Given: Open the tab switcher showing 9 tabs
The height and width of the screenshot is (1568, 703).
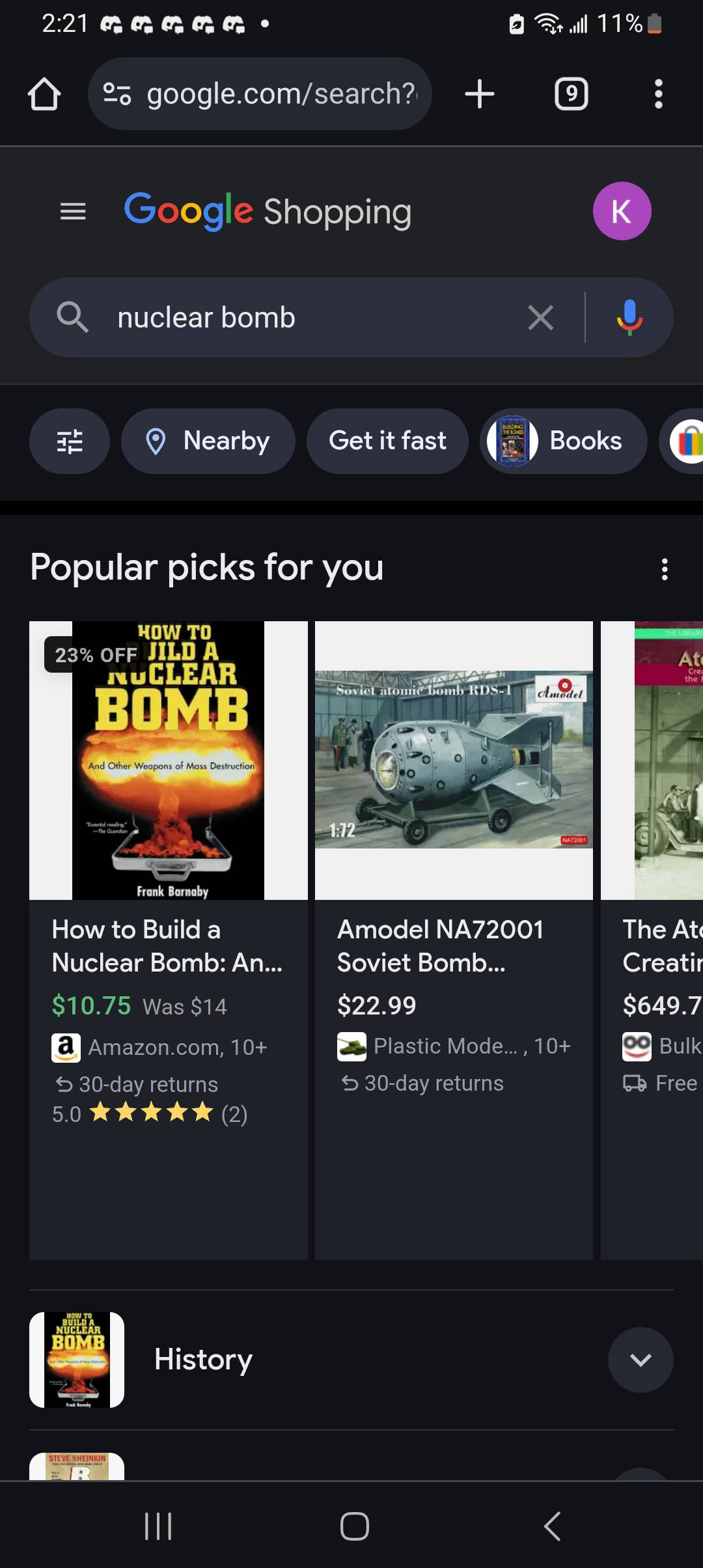Looking at the screenshot, I should [571, 94].
